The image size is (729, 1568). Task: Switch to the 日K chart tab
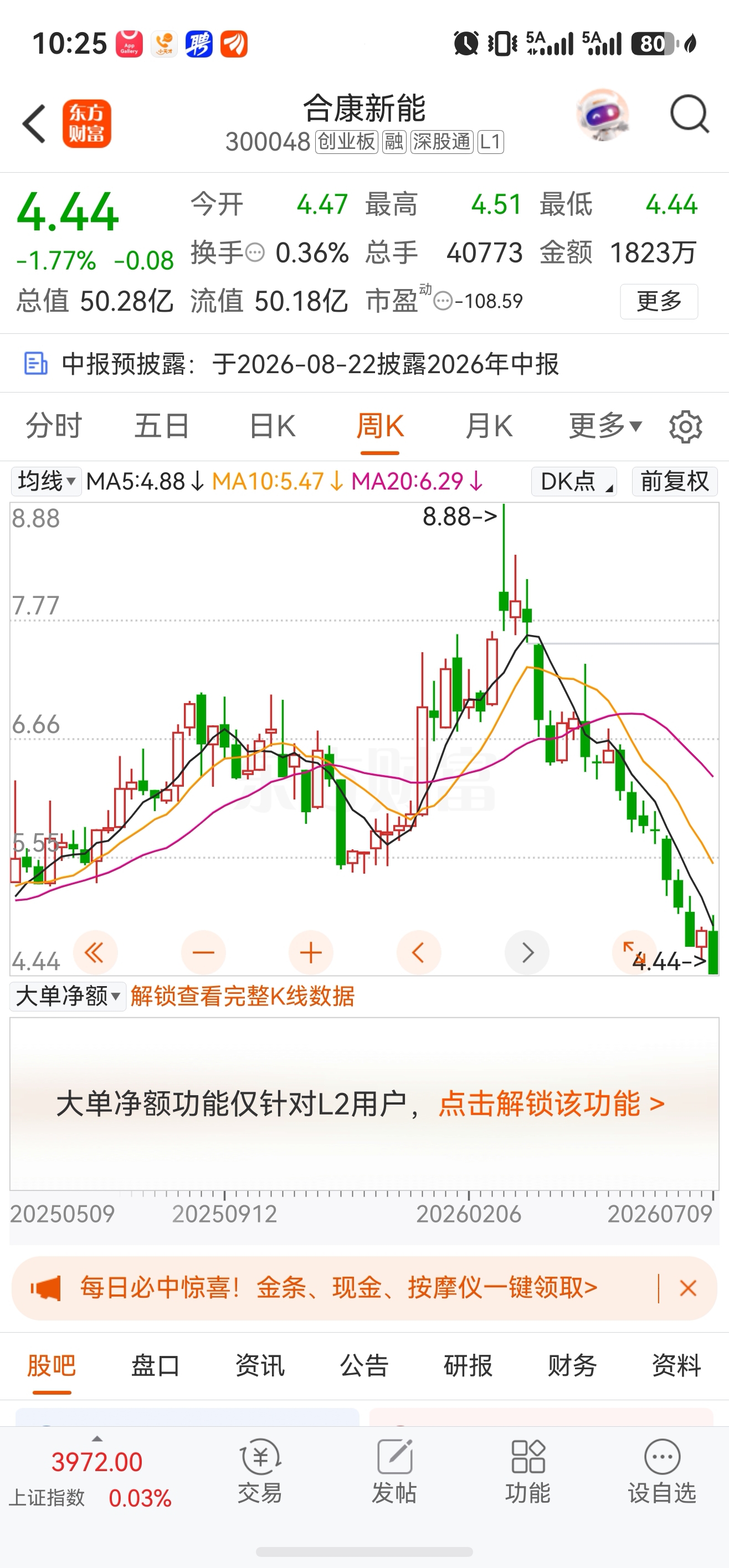pos(272,425)
